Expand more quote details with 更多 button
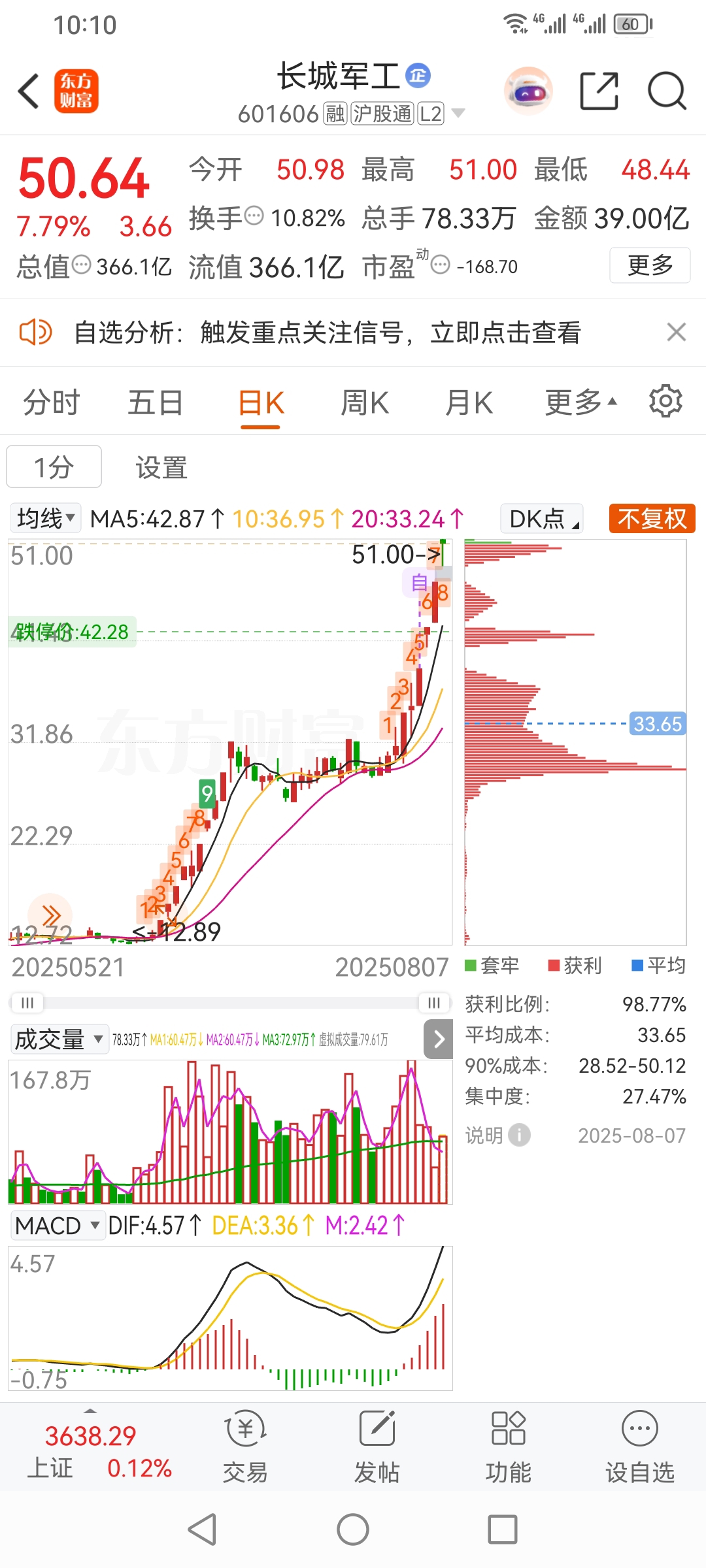 (x=650, y=265)
